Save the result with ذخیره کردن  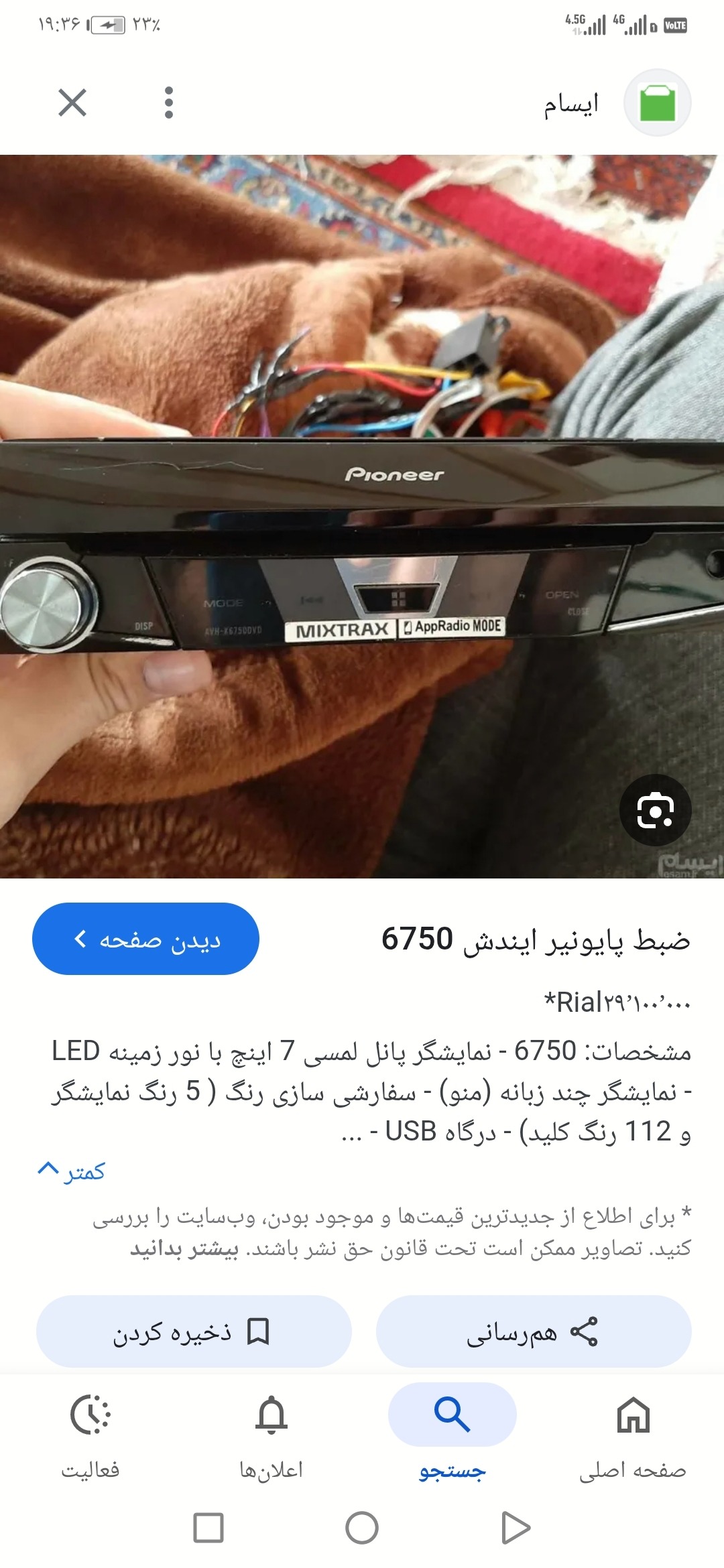point(193,1331)
